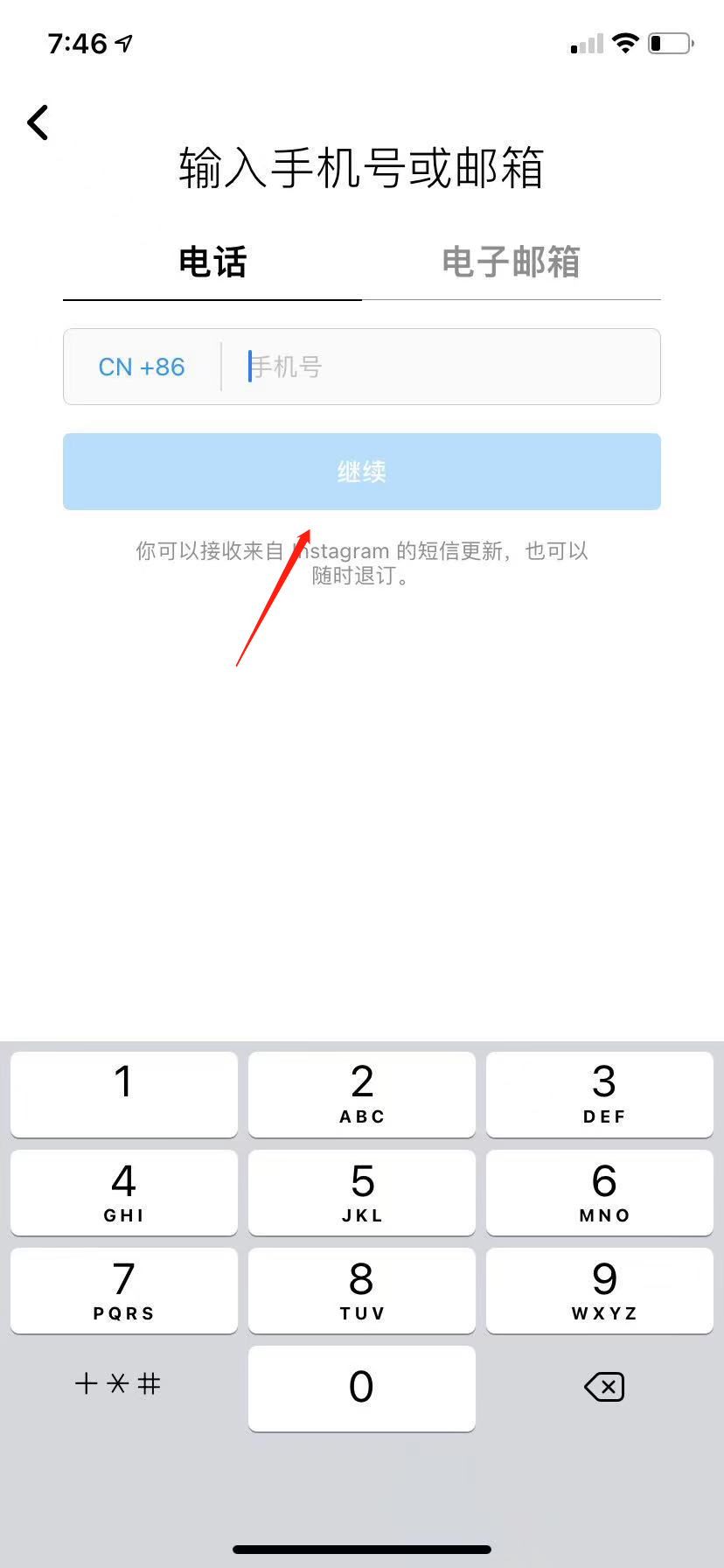The image size is (724, 1568).
Task: Switch to the 电子邮箱 tab
Action: 511,262
